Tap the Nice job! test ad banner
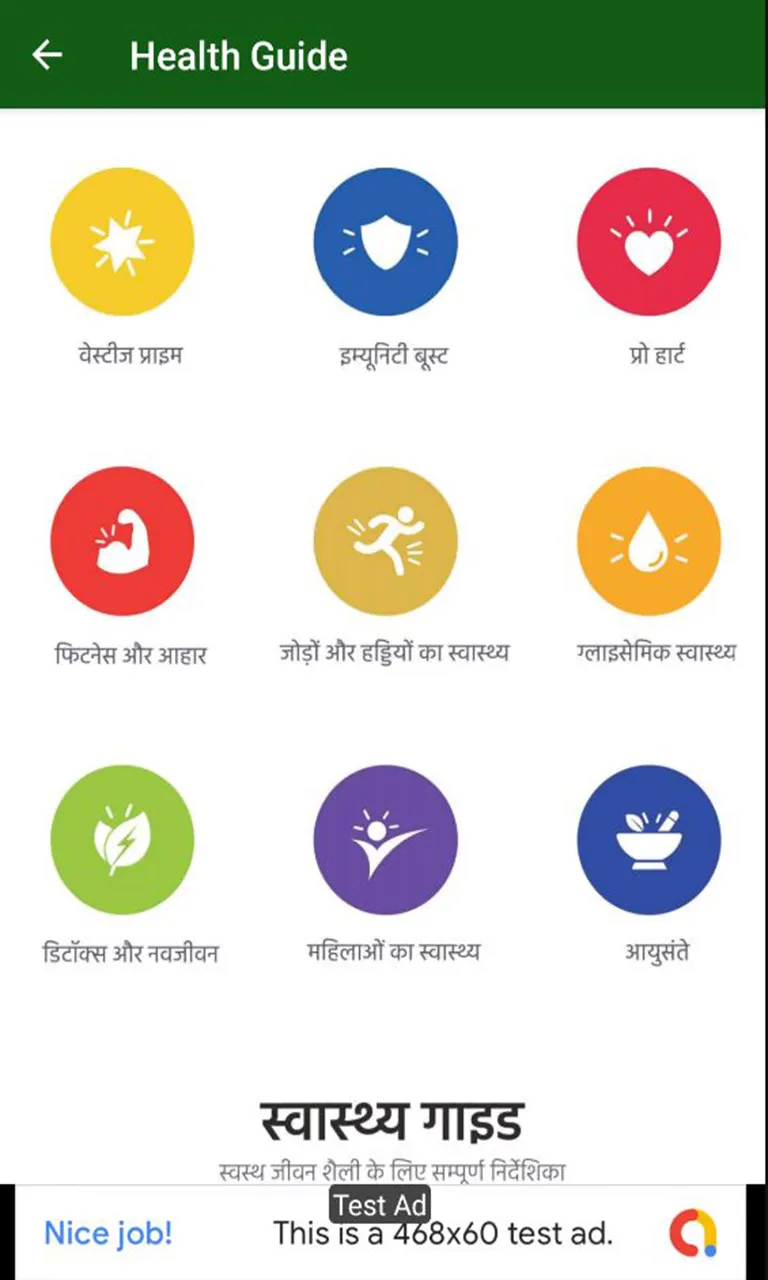The image size is (768, 1280). (384, 1232)
